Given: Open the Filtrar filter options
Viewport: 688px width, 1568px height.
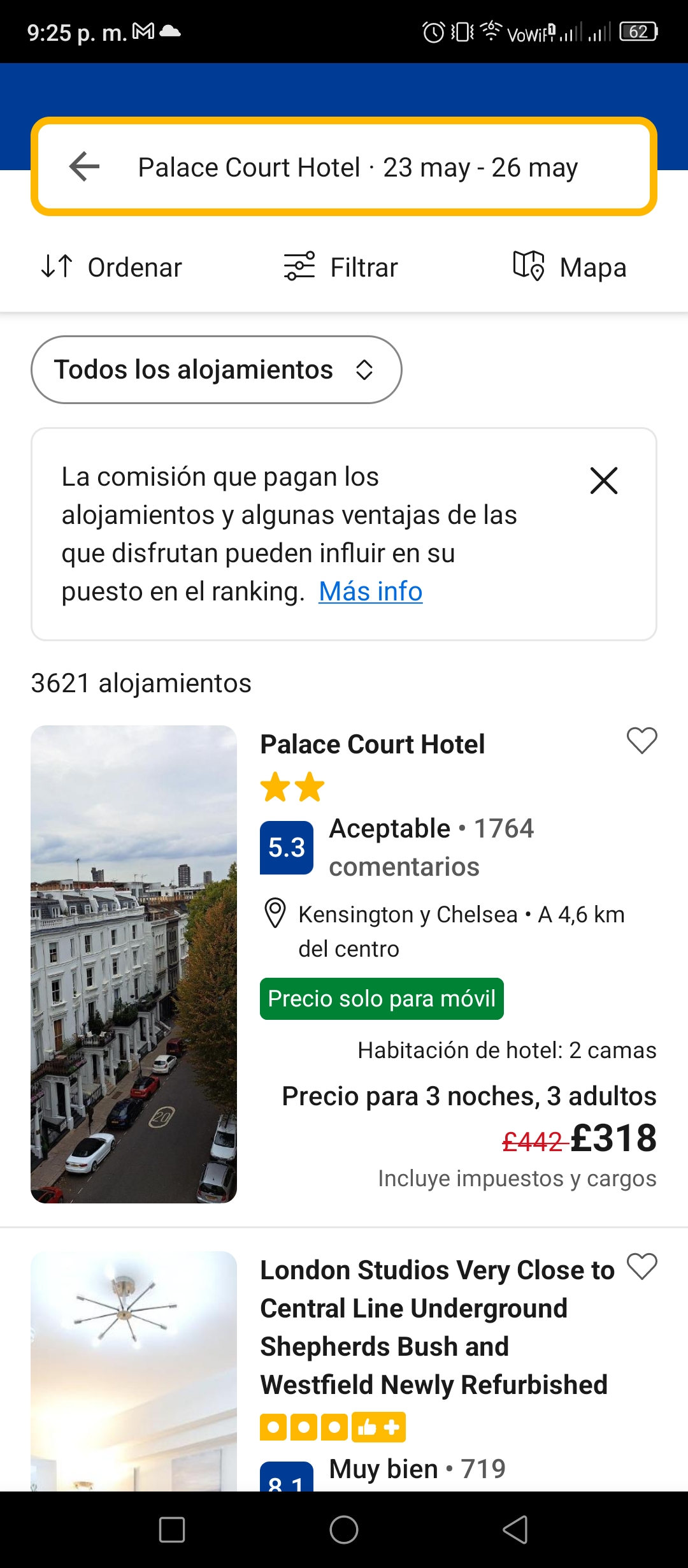Looking at the screenshot, I should click(341, 267).
